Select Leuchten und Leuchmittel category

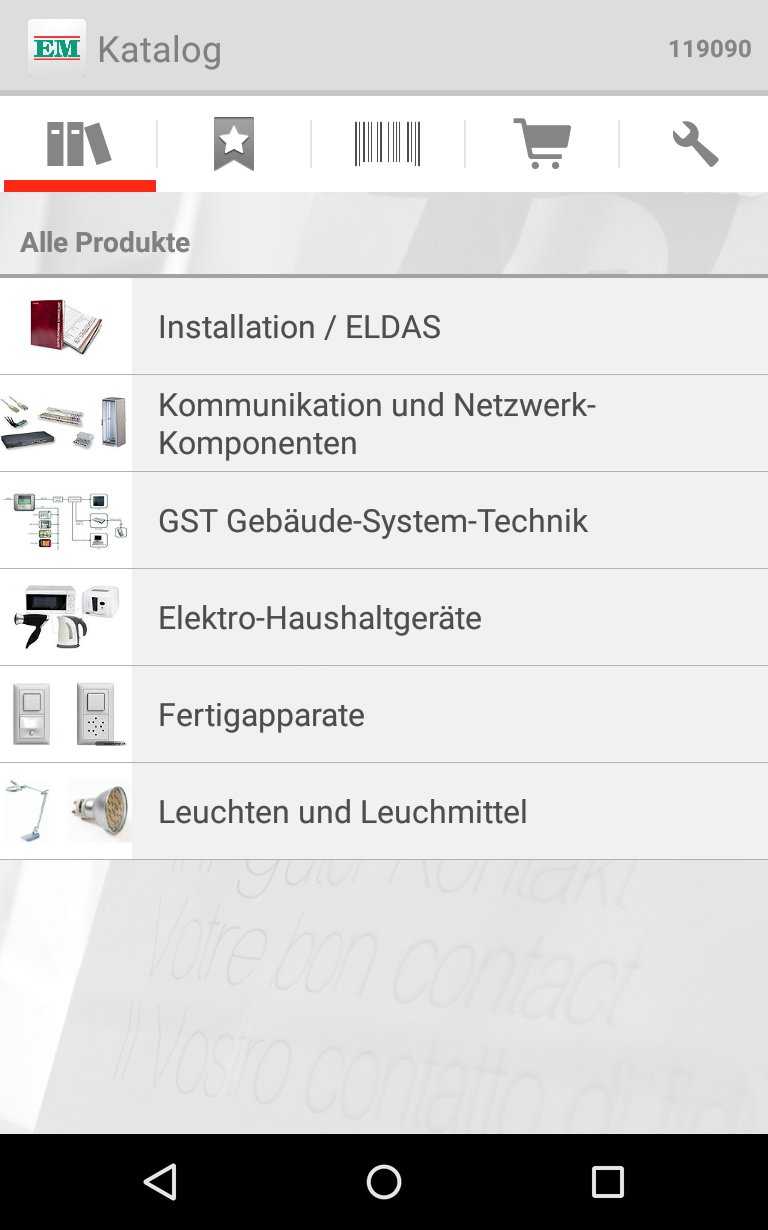tap(400, 811)
